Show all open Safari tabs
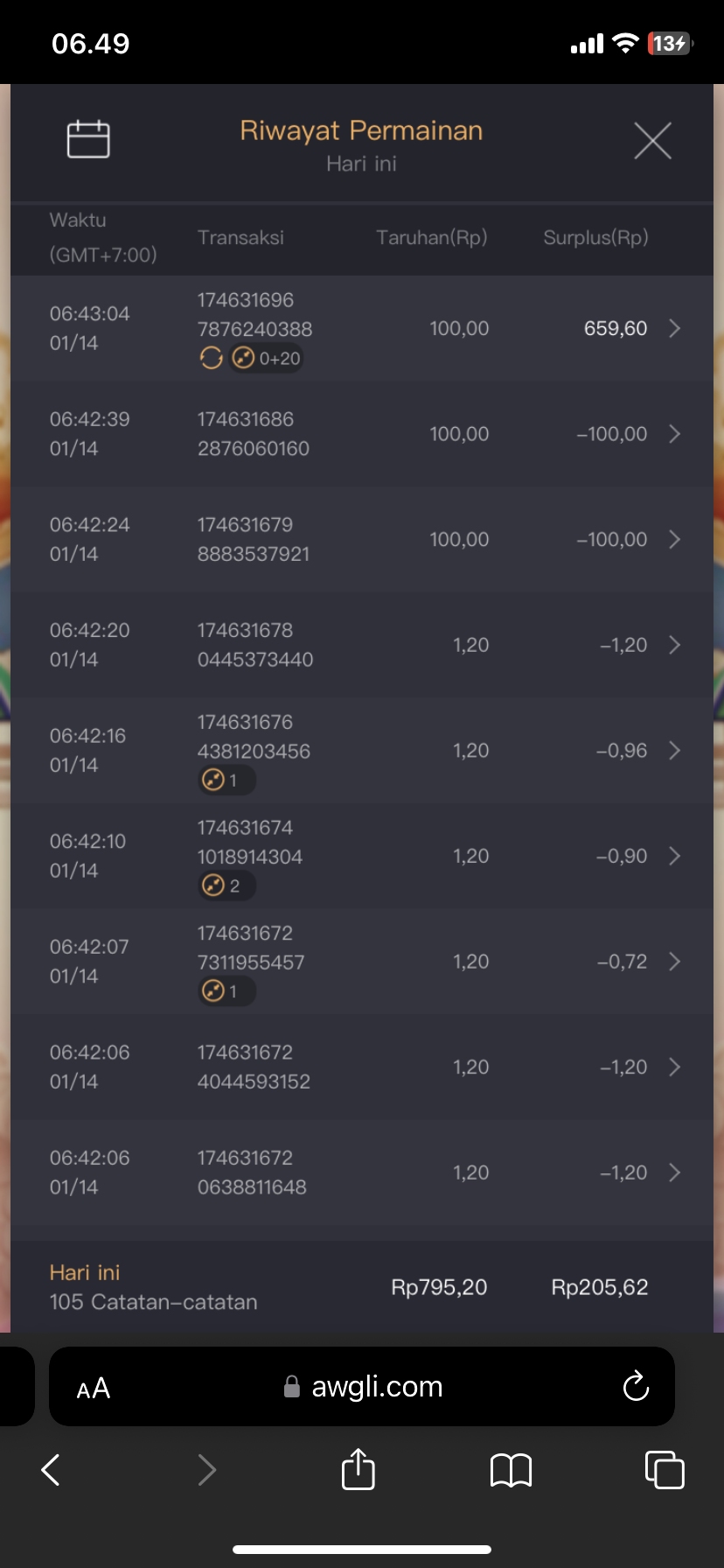The height and width of the screenshot is (1568, 724). coord(664,1469)
